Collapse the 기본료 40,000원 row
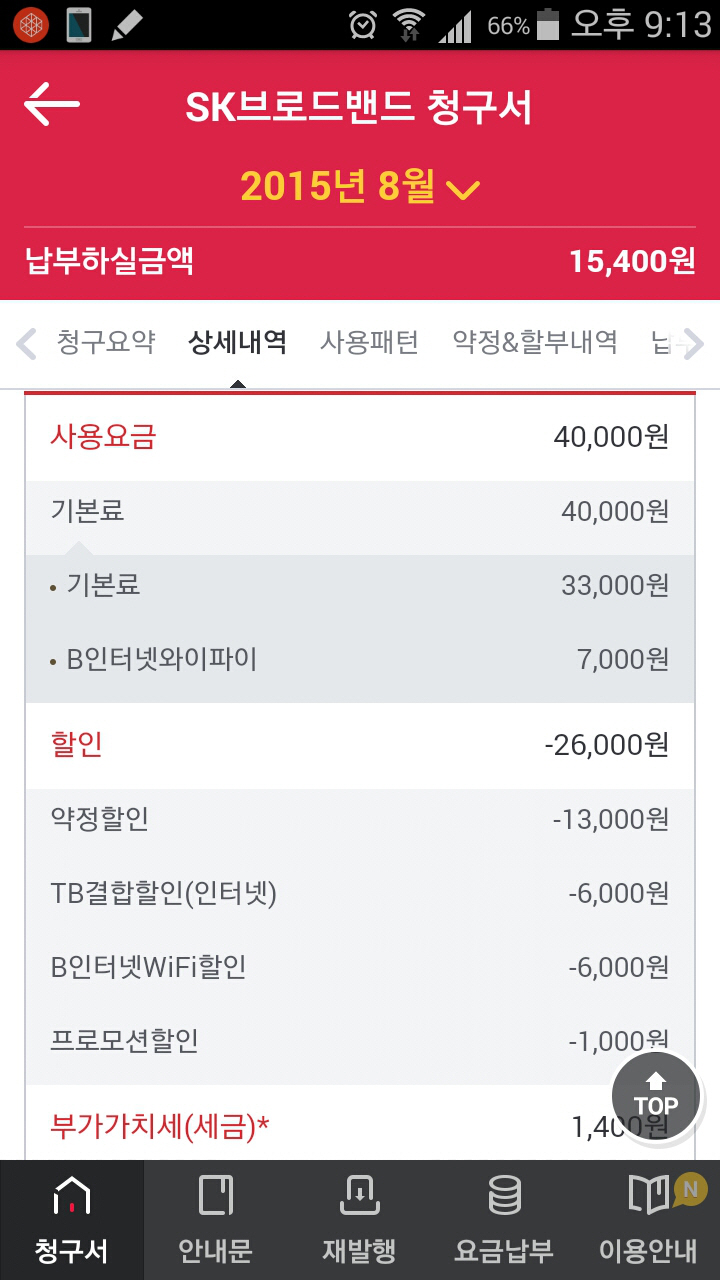 pyautogui.click(x=360, y=512)
